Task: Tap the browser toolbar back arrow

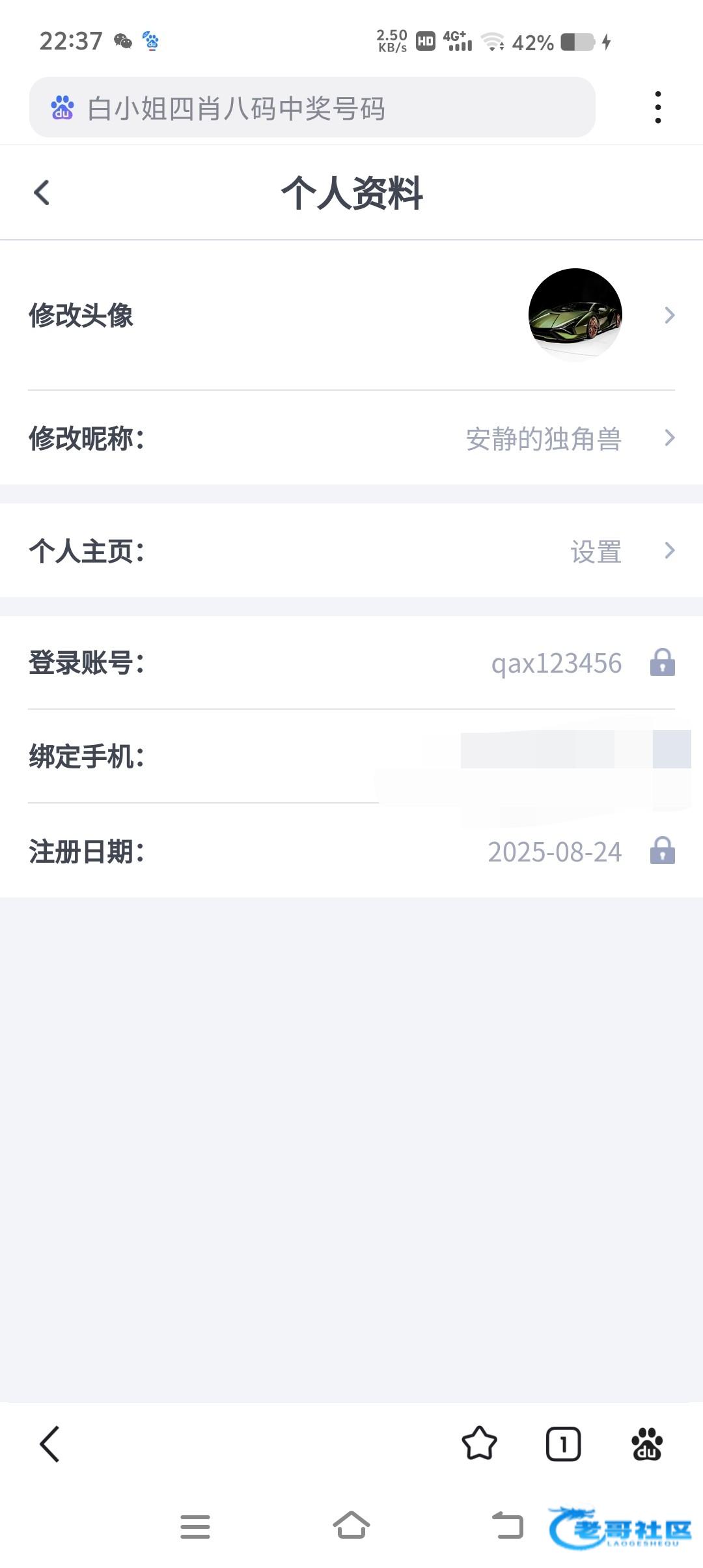Action: 50,1444
